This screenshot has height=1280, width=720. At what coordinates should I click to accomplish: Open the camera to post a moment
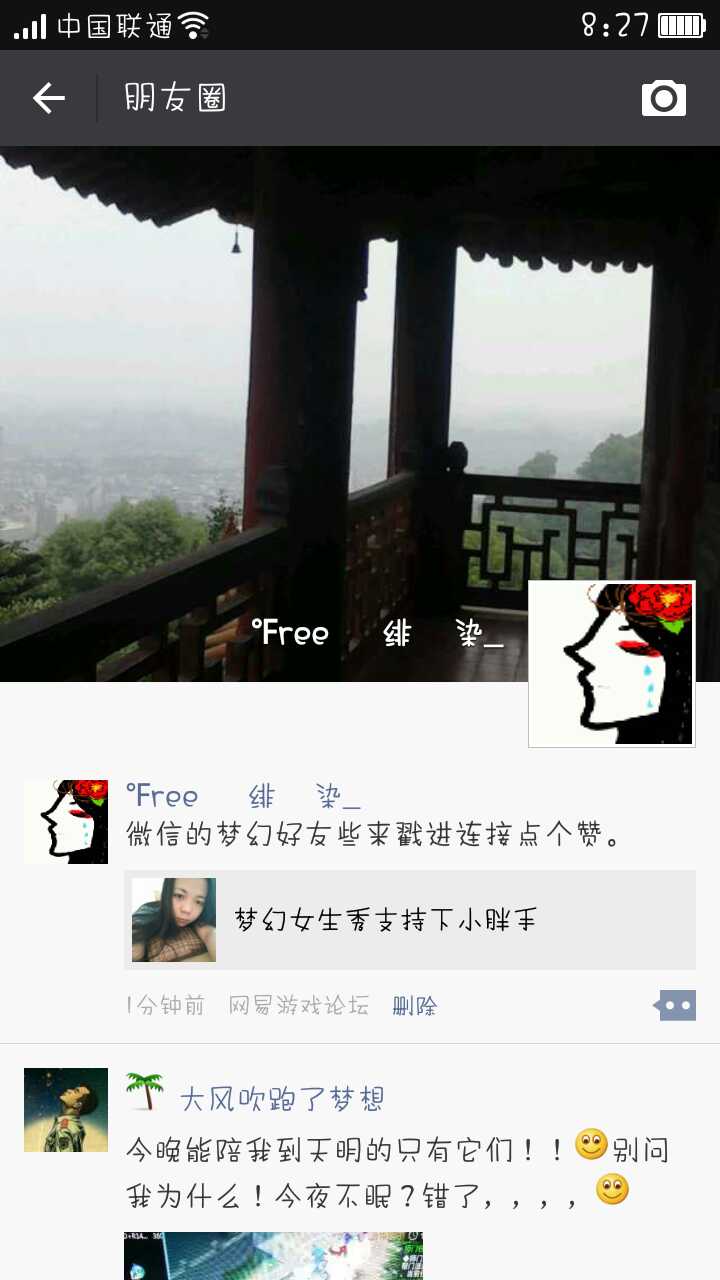(663, 98)
